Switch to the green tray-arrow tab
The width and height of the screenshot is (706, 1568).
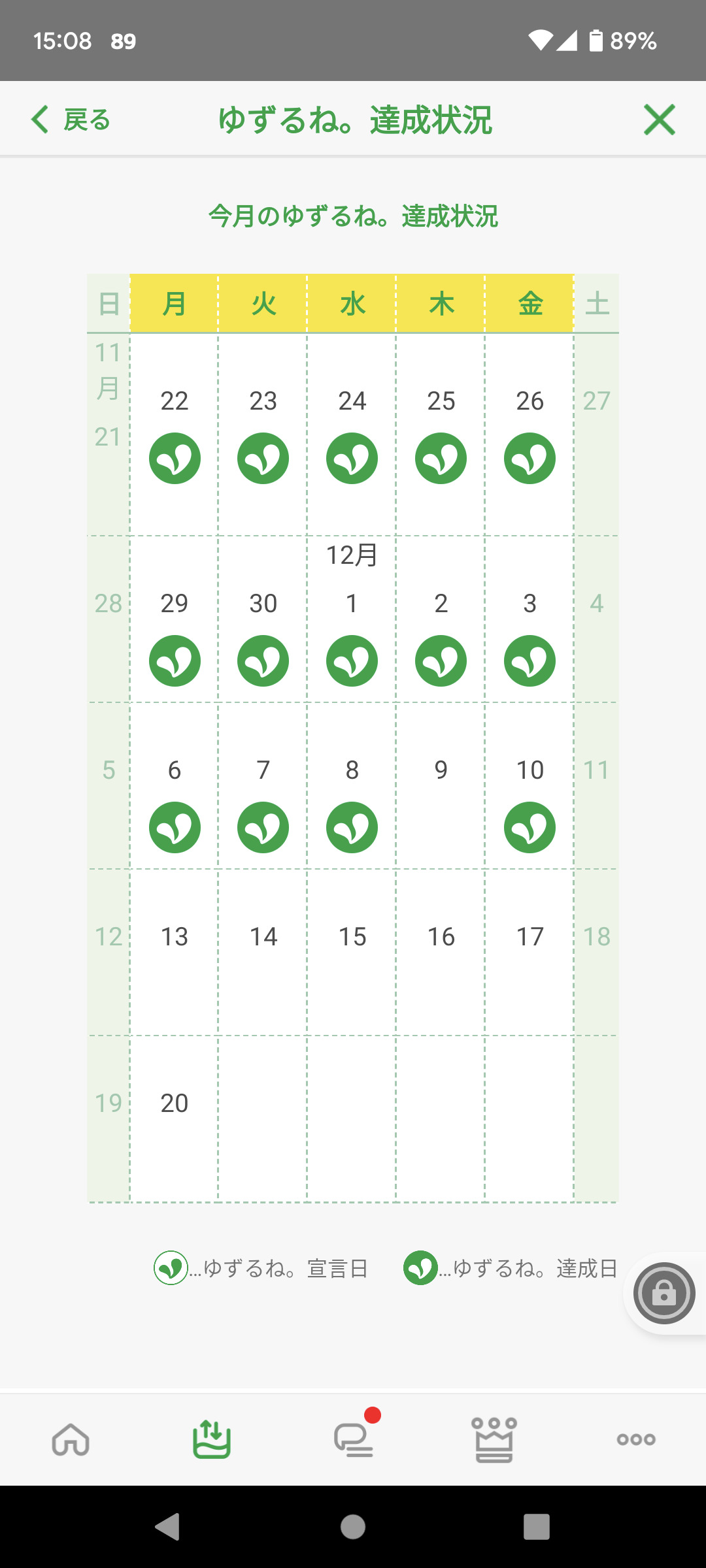pyautogui.click(x=212, y=1440)
